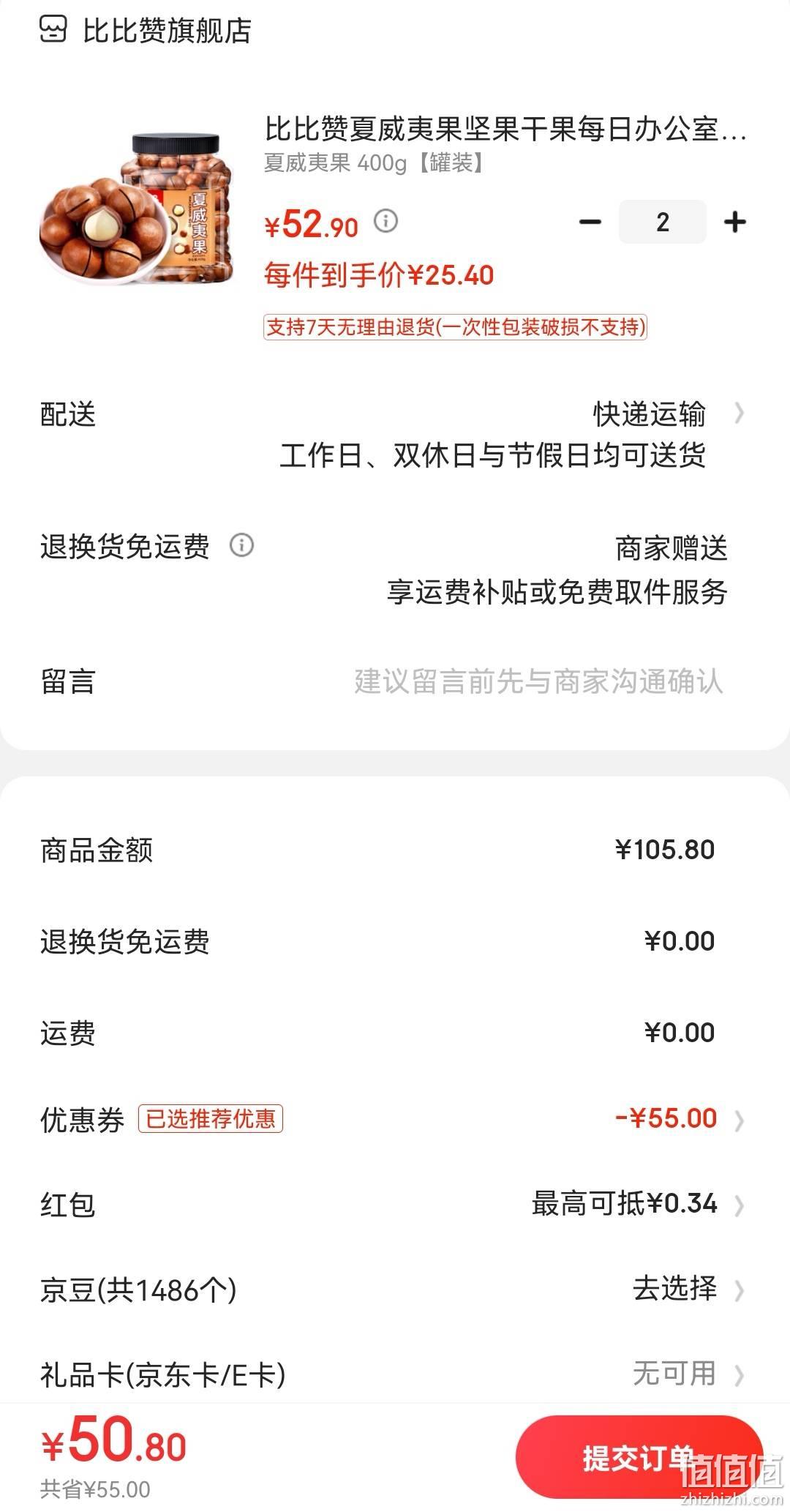
Task: Open the 礼品卡 gift card row
Action: (395, 1374)
